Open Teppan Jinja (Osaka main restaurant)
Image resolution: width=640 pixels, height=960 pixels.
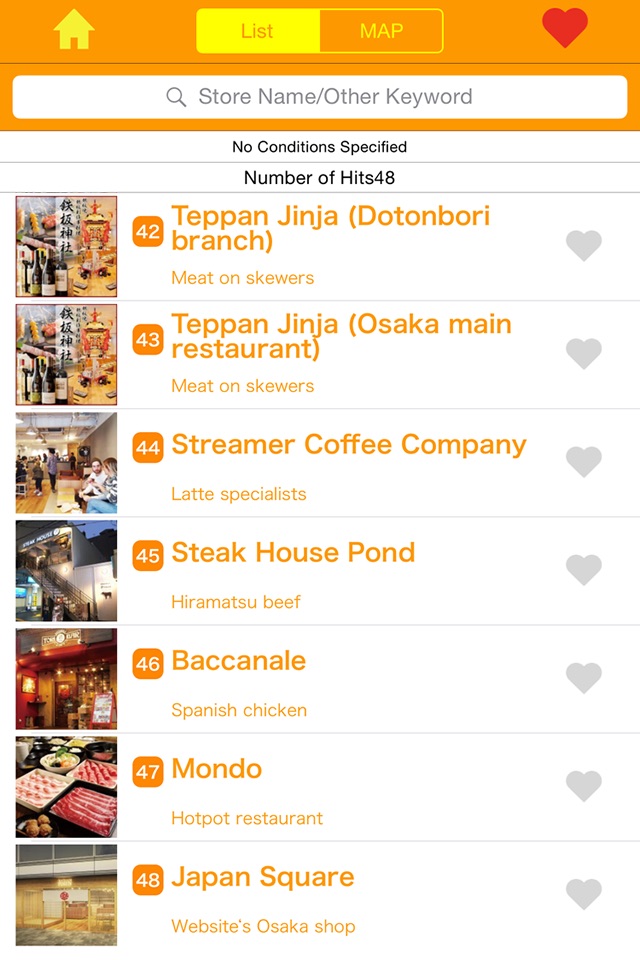click(x=341, y=337)
